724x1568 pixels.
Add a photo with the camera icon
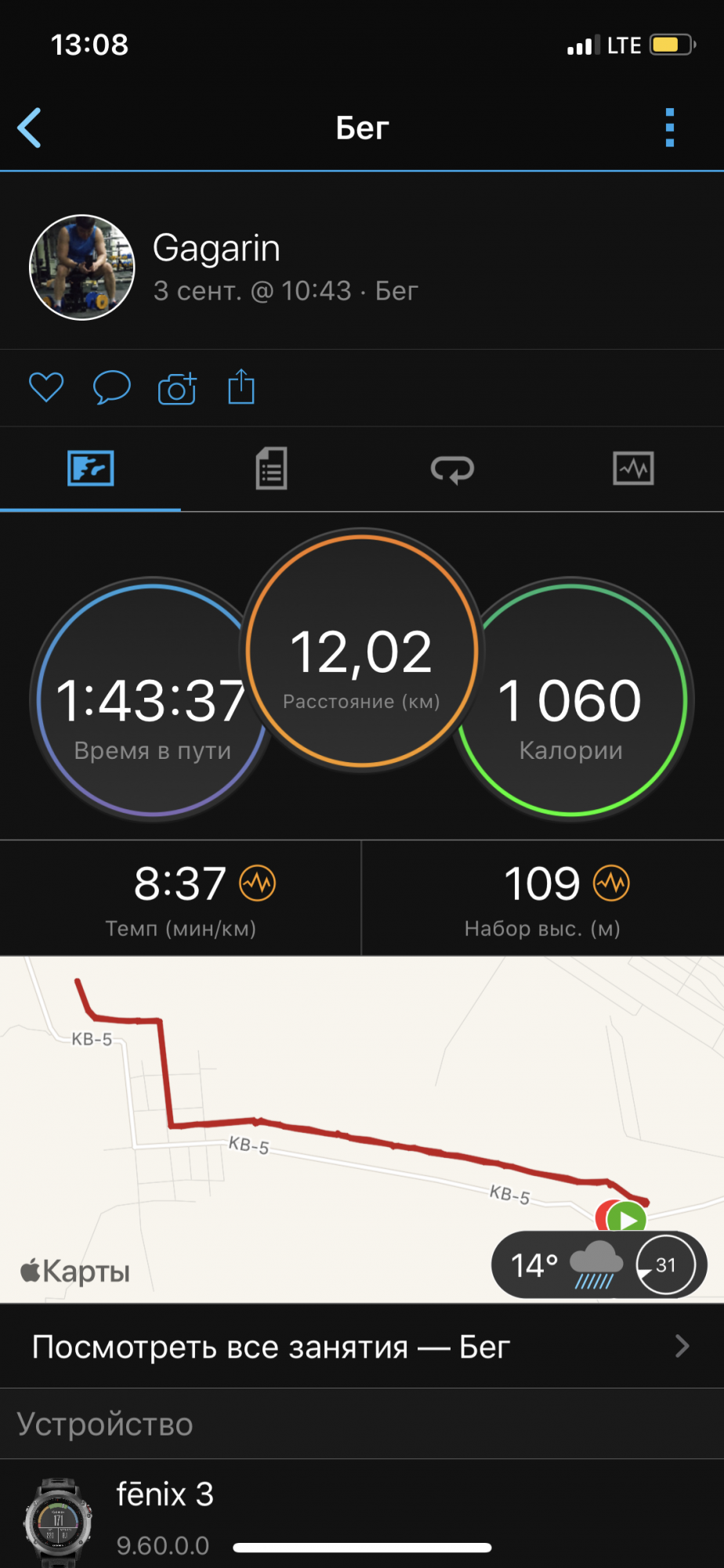pyautogui.click(x=177, y=387)
